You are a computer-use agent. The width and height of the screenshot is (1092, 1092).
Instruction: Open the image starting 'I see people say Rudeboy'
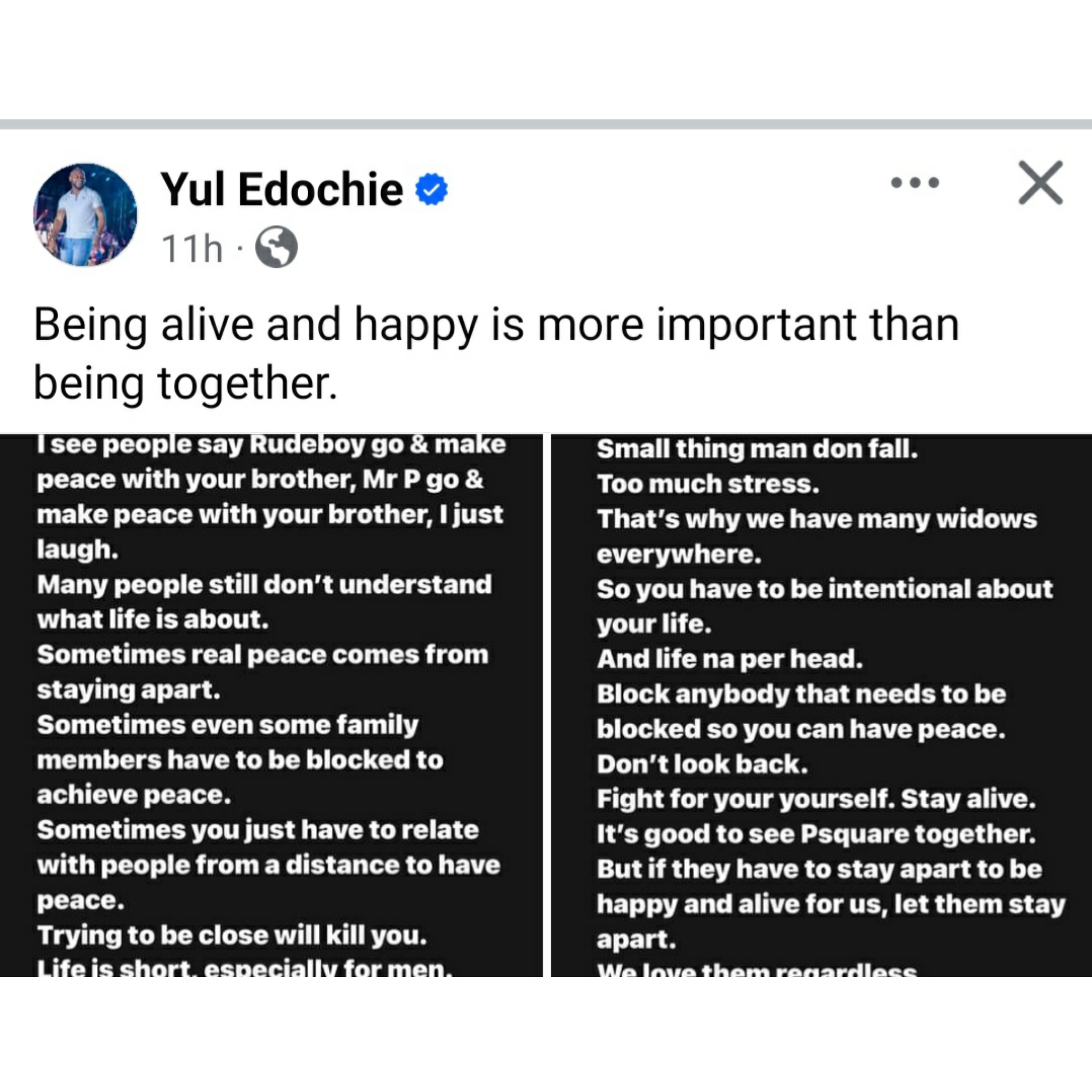tap(271, 705)
